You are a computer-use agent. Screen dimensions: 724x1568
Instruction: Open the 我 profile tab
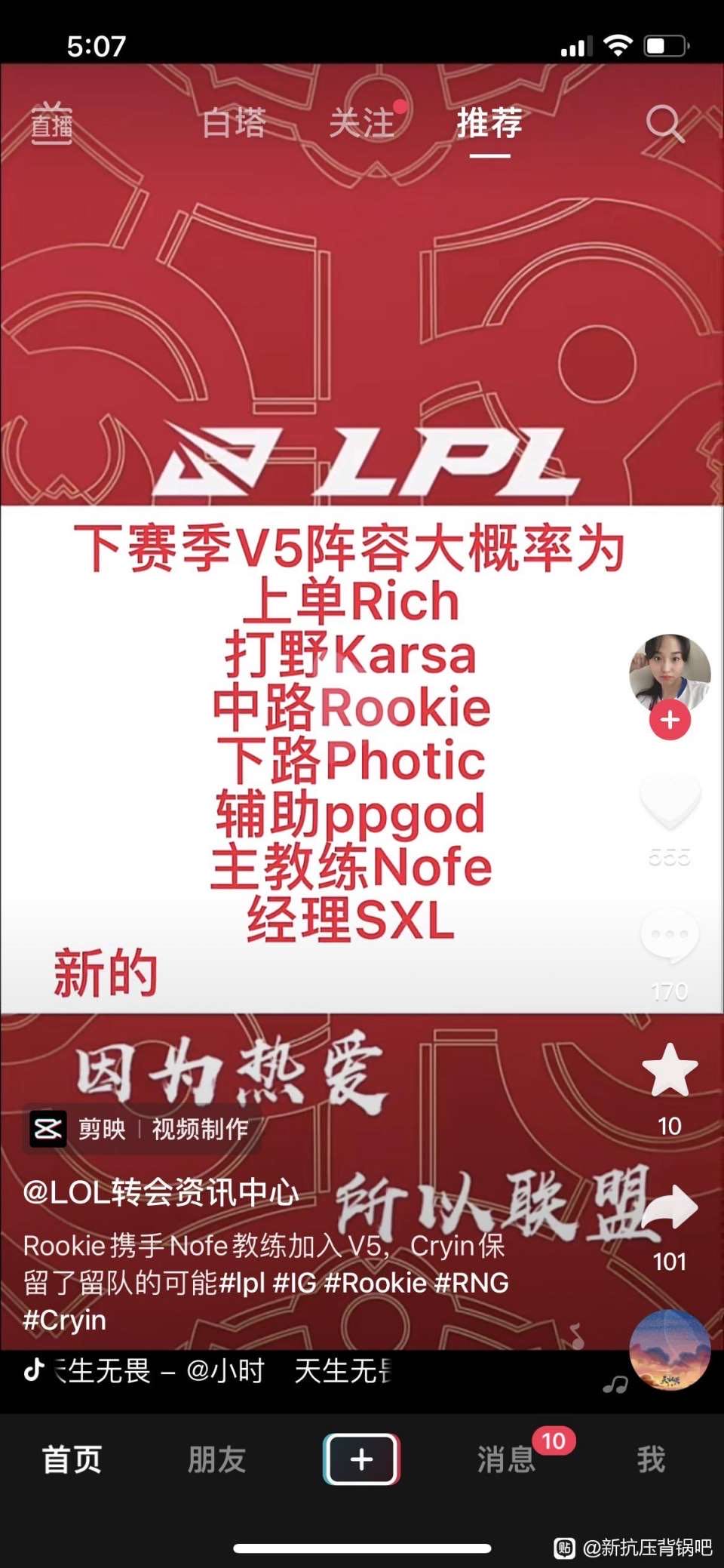coord(651,1459)
